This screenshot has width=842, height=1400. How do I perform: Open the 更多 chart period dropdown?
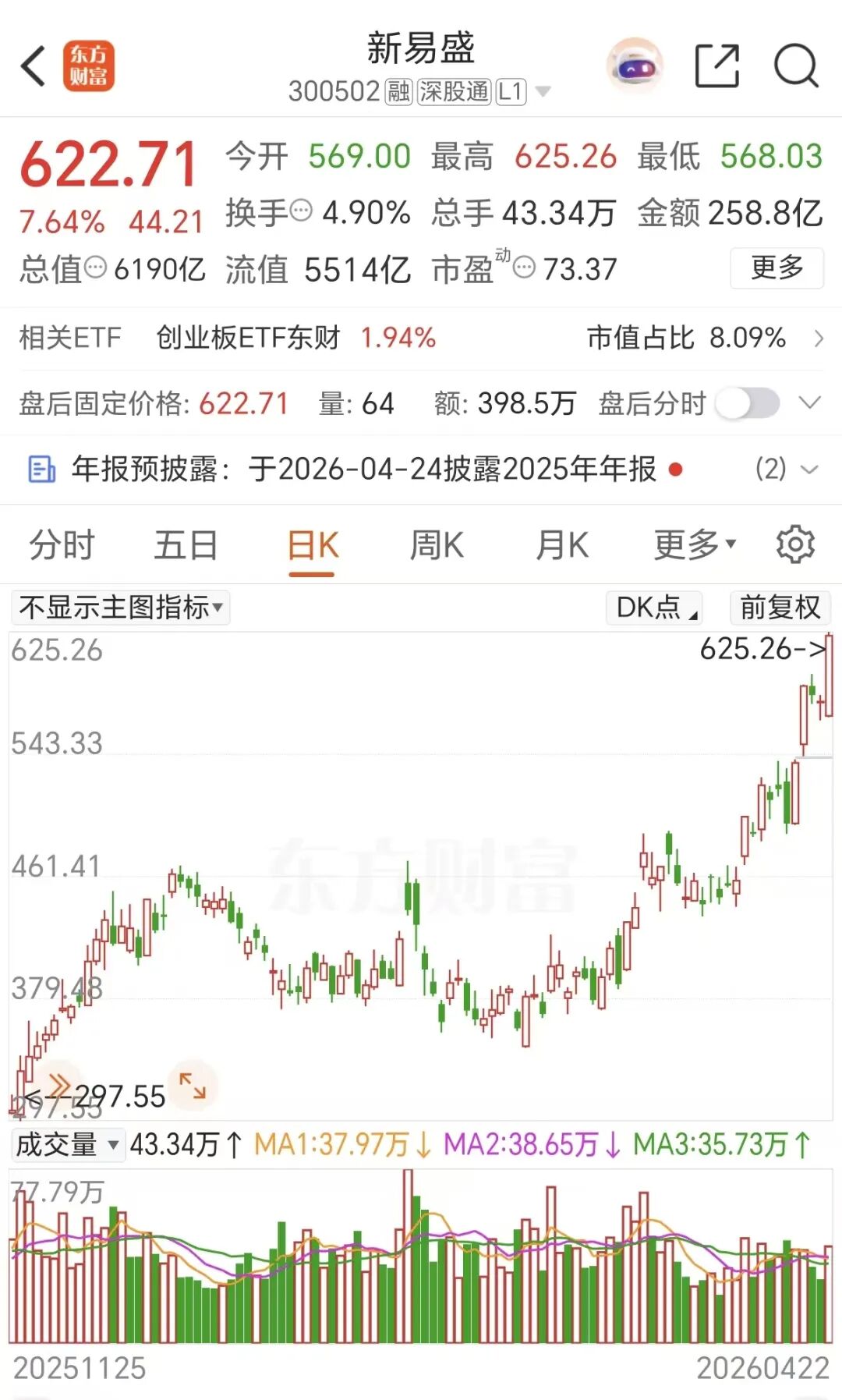(694, 545)
